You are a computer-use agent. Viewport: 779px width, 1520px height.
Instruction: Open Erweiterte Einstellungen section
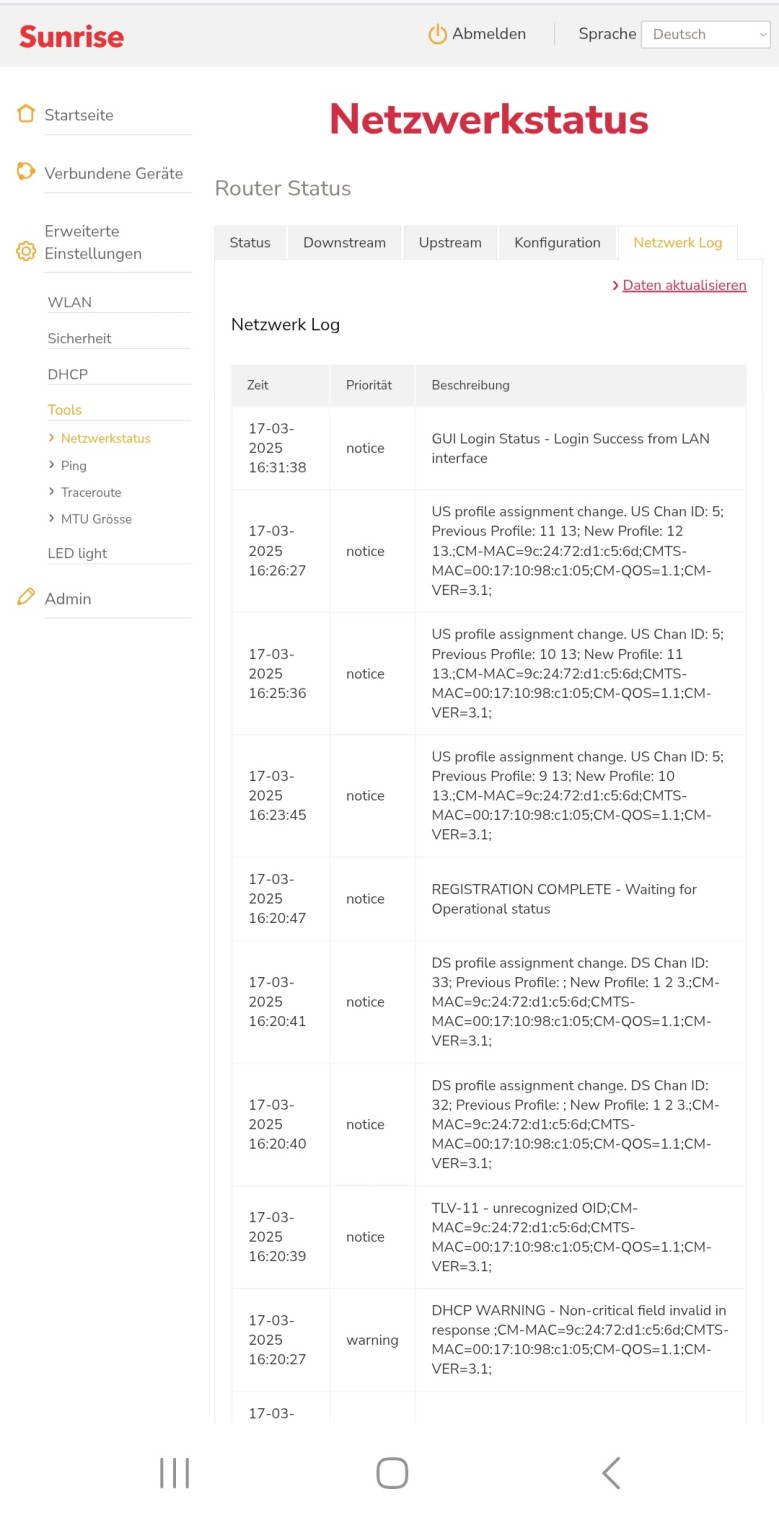click(93, 242)
